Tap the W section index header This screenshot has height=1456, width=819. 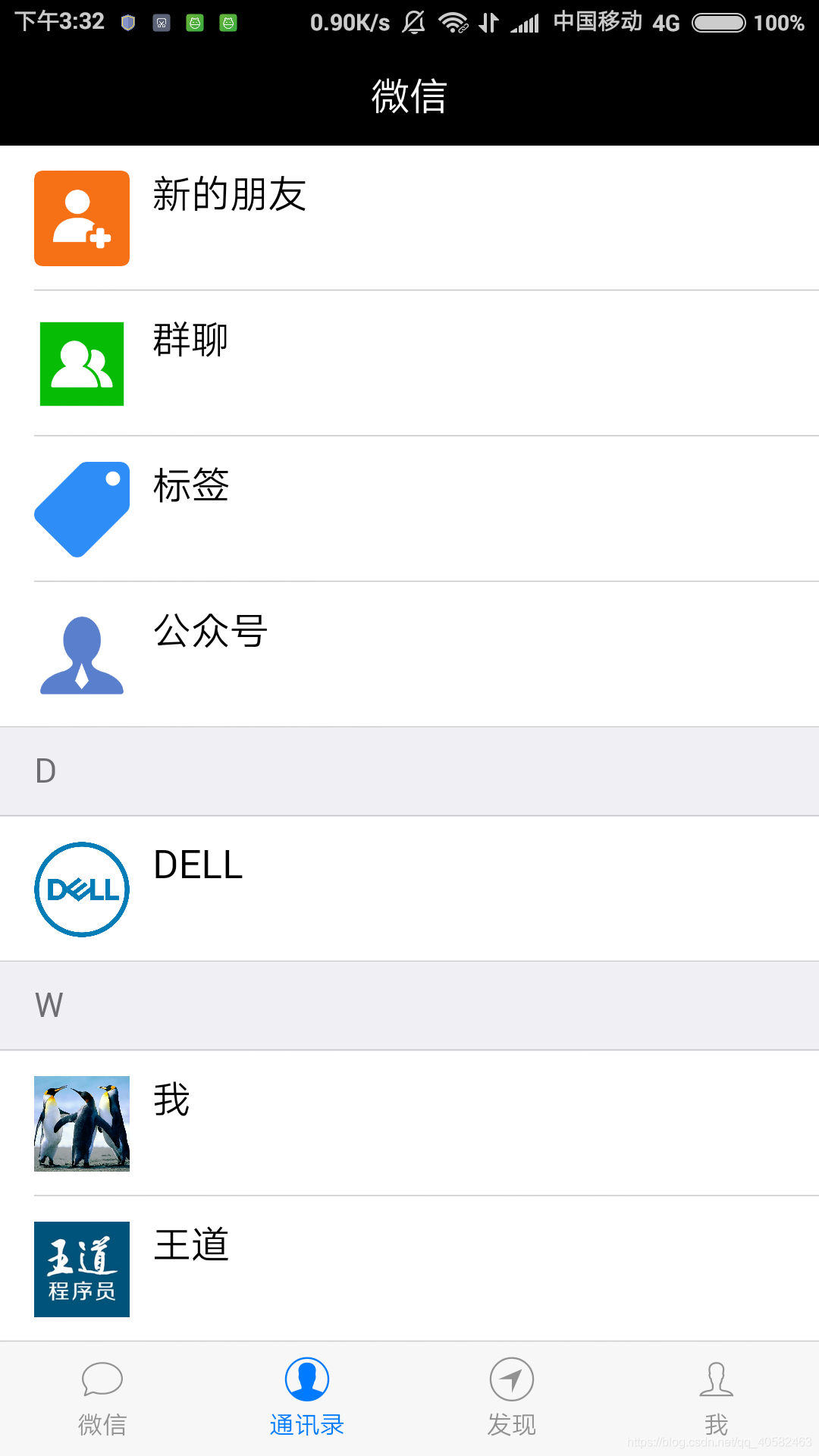49,1005
